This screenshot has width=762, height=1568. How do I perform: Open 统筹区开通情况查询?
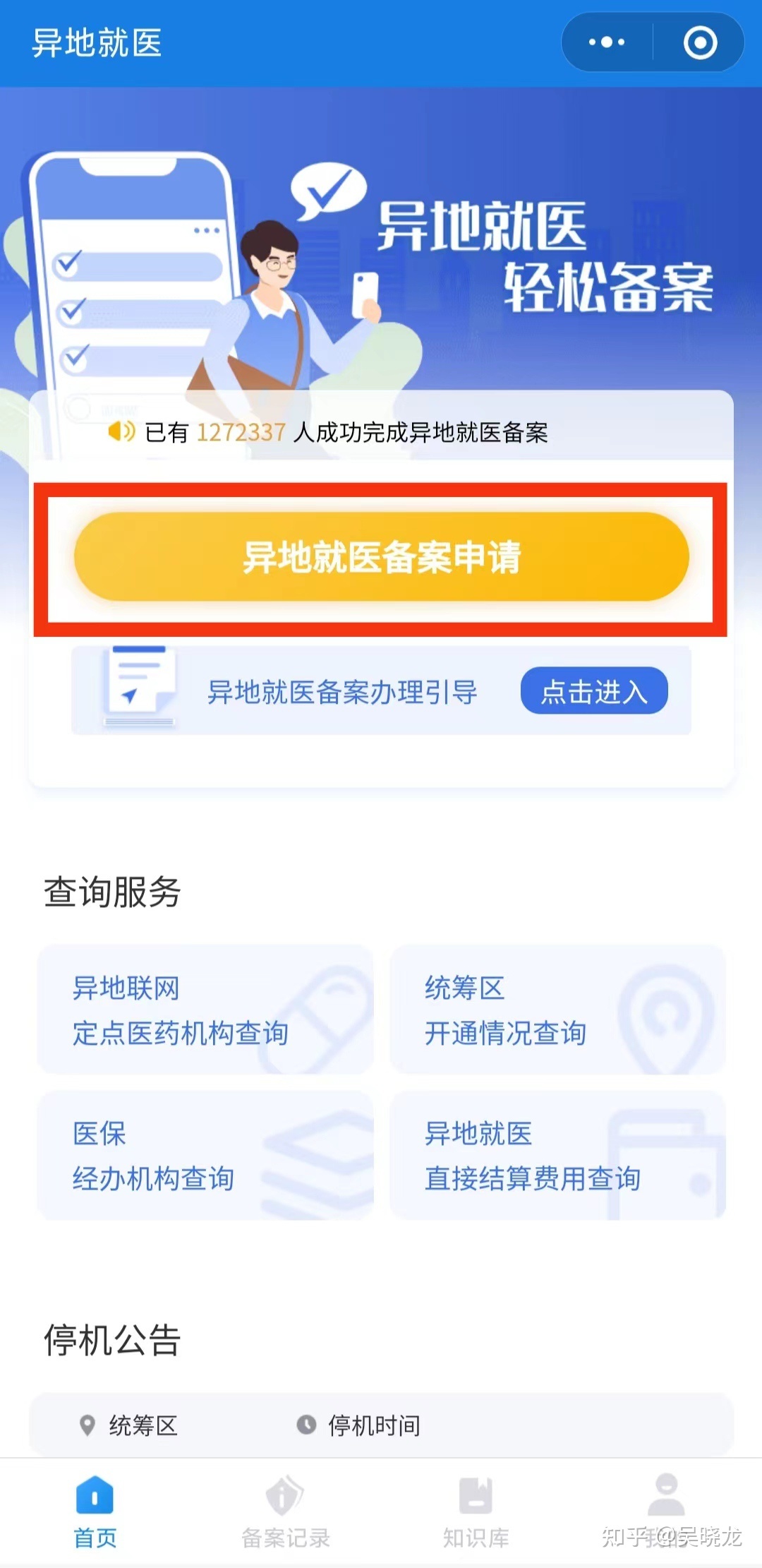point(557,1010)
